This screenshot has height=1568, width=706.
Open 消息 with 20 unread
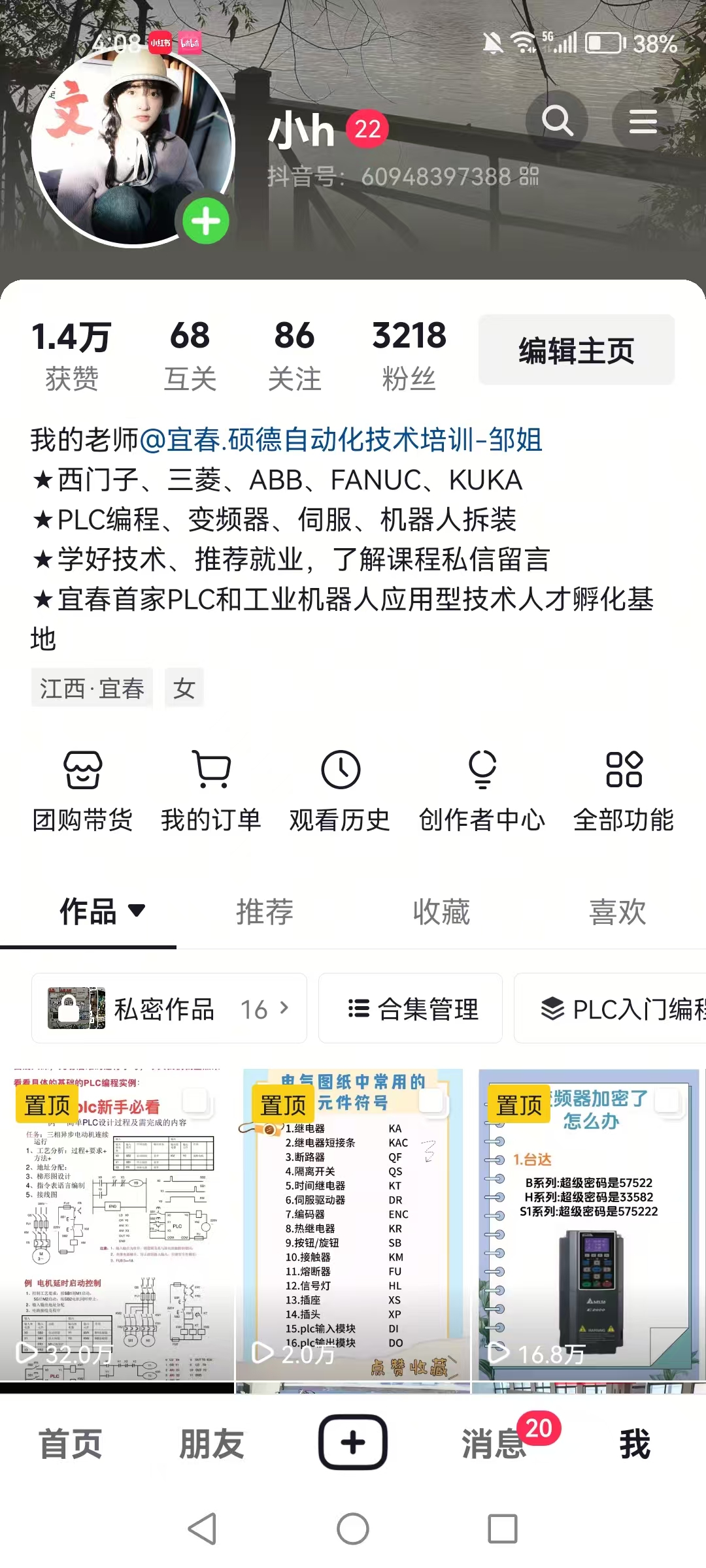click(x=495, y=1443)
